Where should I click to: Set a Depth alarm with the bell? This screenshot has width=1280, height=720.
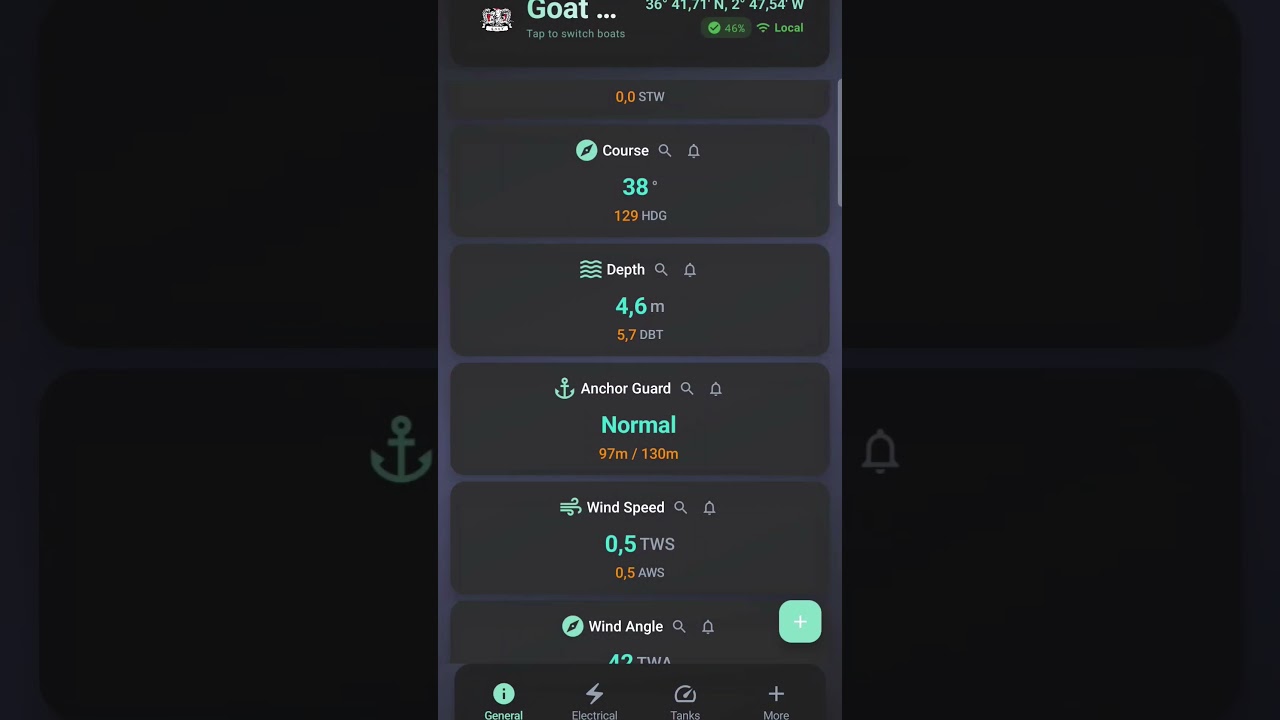(x=689, y=270)
